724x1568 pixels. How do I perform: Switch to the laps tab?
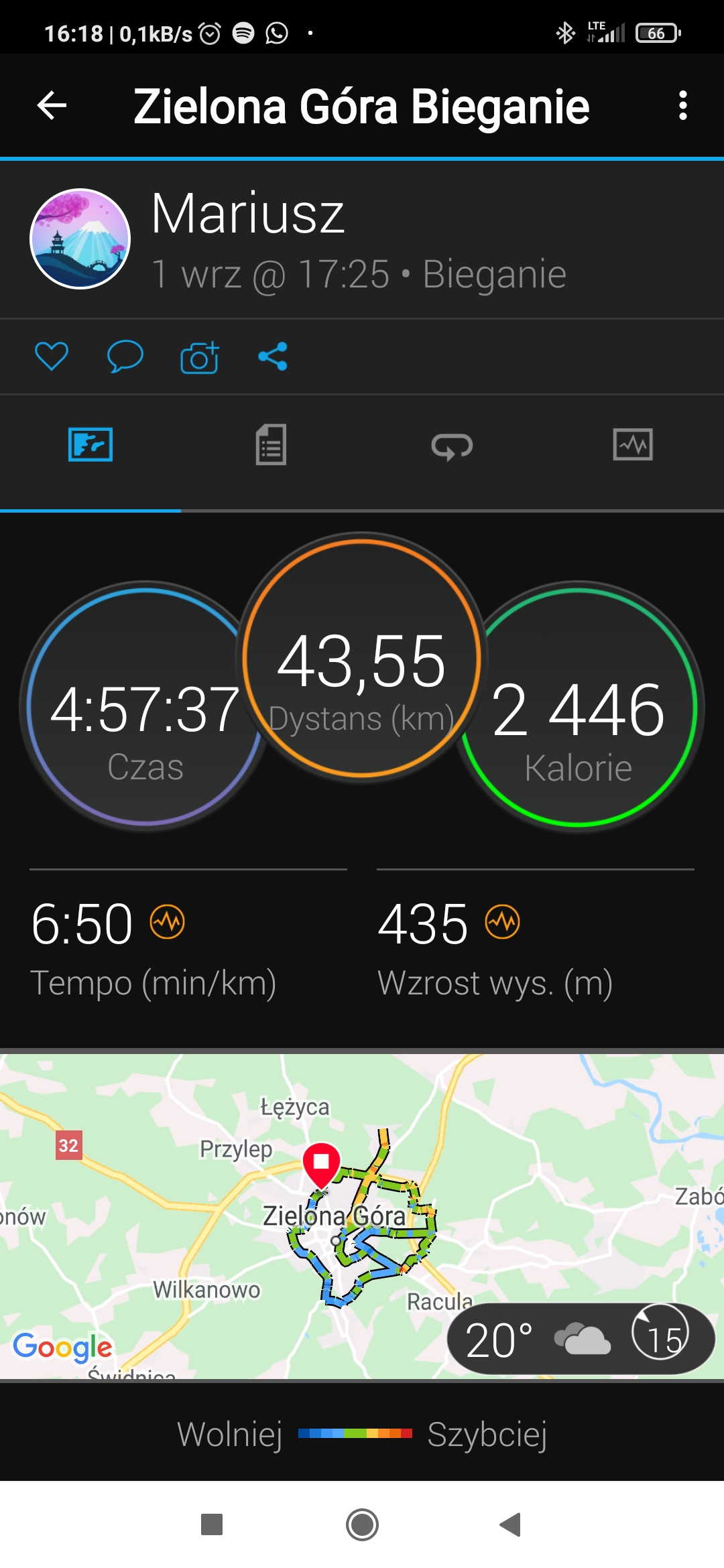452,446
